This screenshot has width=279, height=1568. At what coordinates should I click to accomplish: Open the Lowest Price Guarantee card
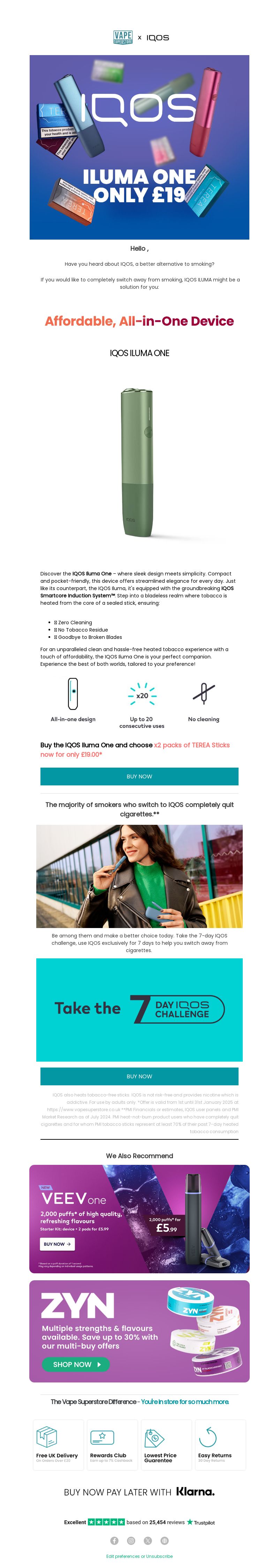coord(166,1445)
